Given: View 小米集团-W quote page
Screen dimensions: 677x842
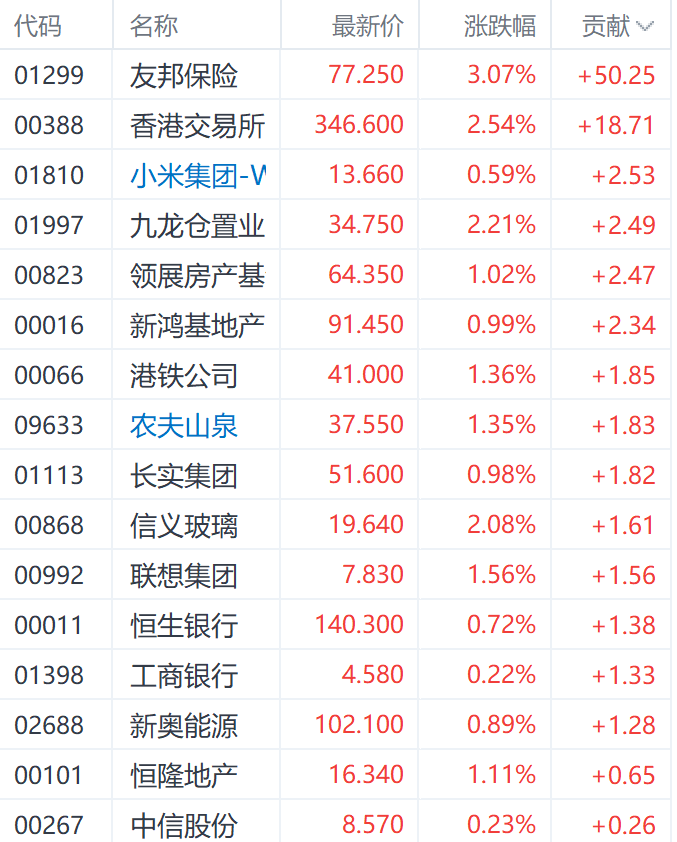Looking at the screenshot, I should tap(197, 175).
